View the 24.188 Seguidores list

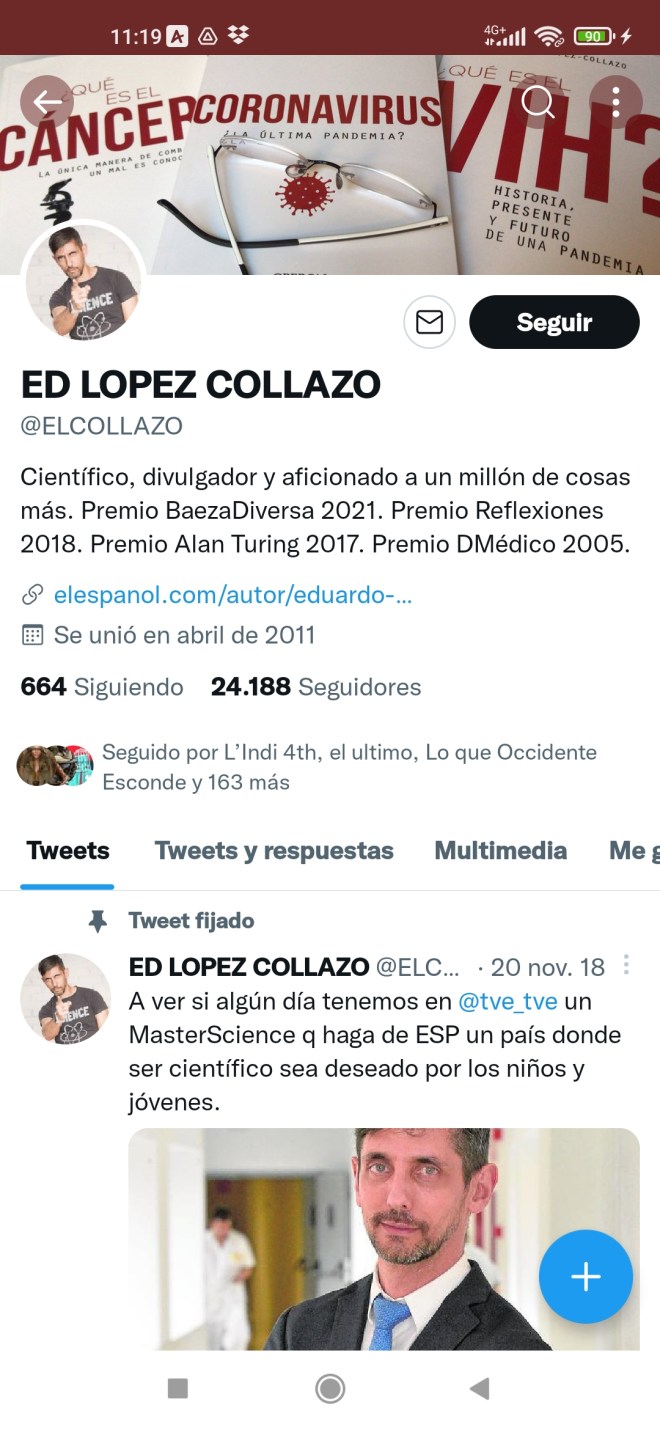(316, 687)
